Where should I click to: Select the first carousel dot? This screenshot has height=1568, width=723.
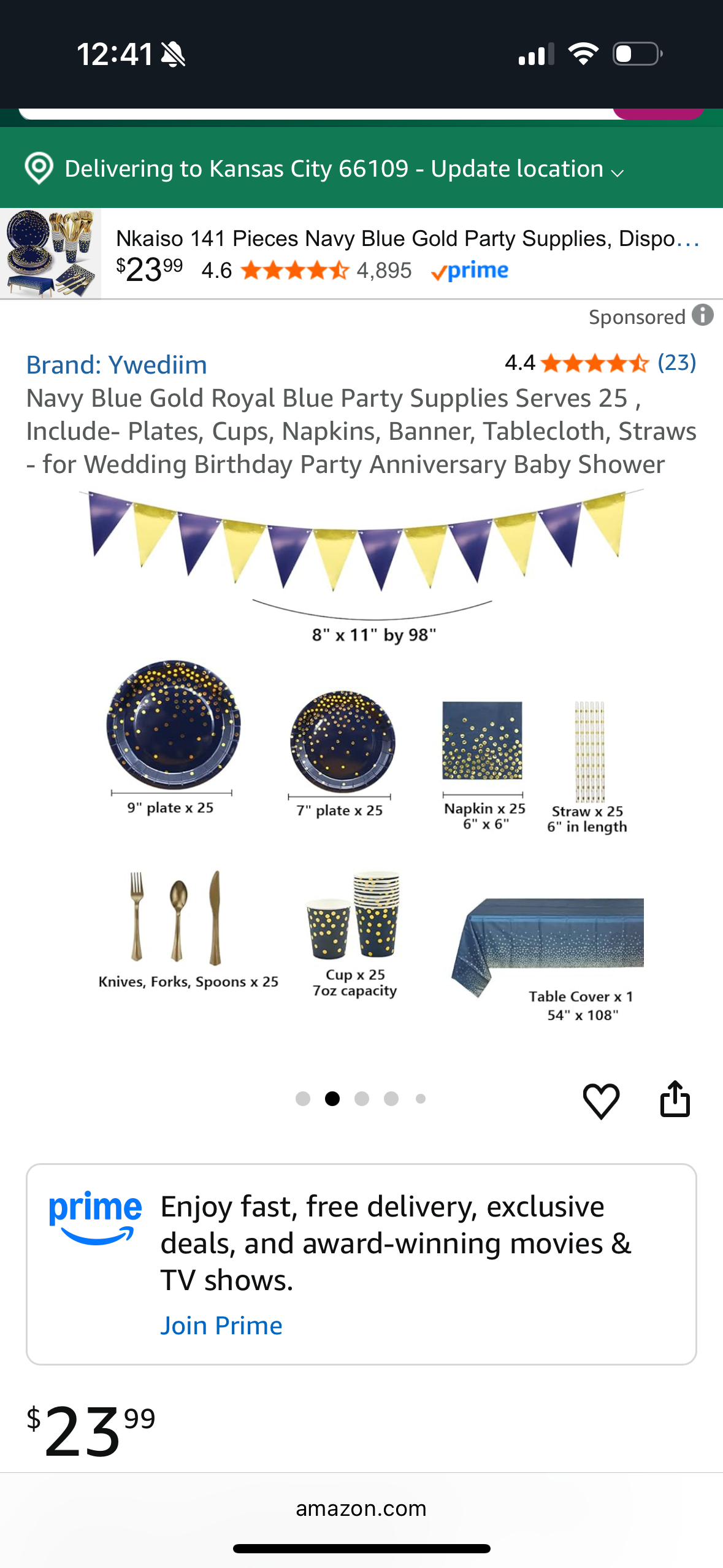click(302, 1099)
